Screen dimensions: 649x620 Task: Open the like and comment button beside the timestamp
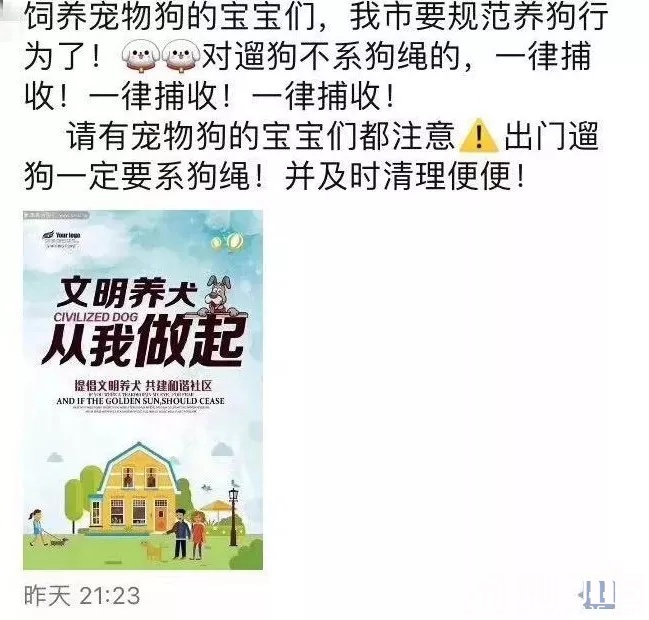pyautogui.click(x=598, y=594)
